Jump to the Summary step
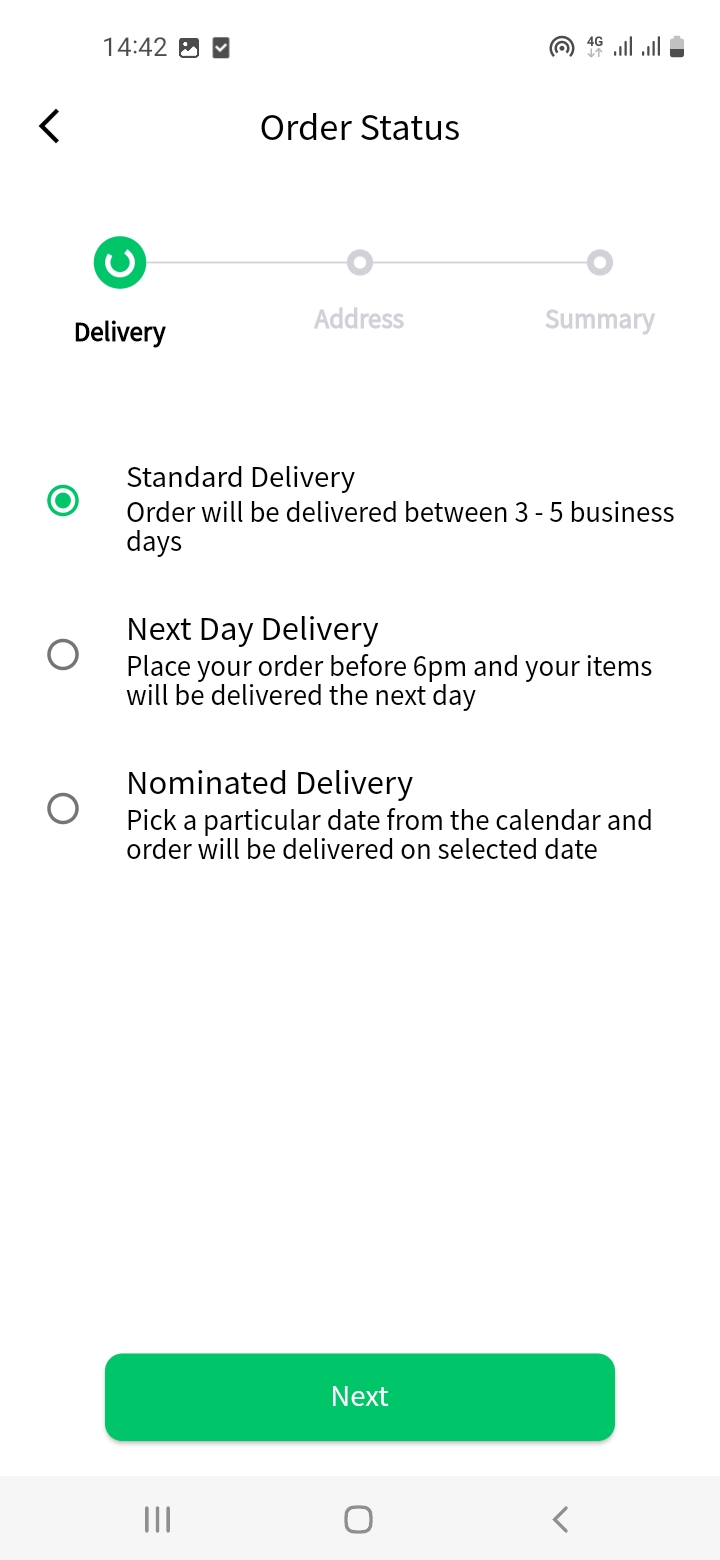 [x=599, y=264]
